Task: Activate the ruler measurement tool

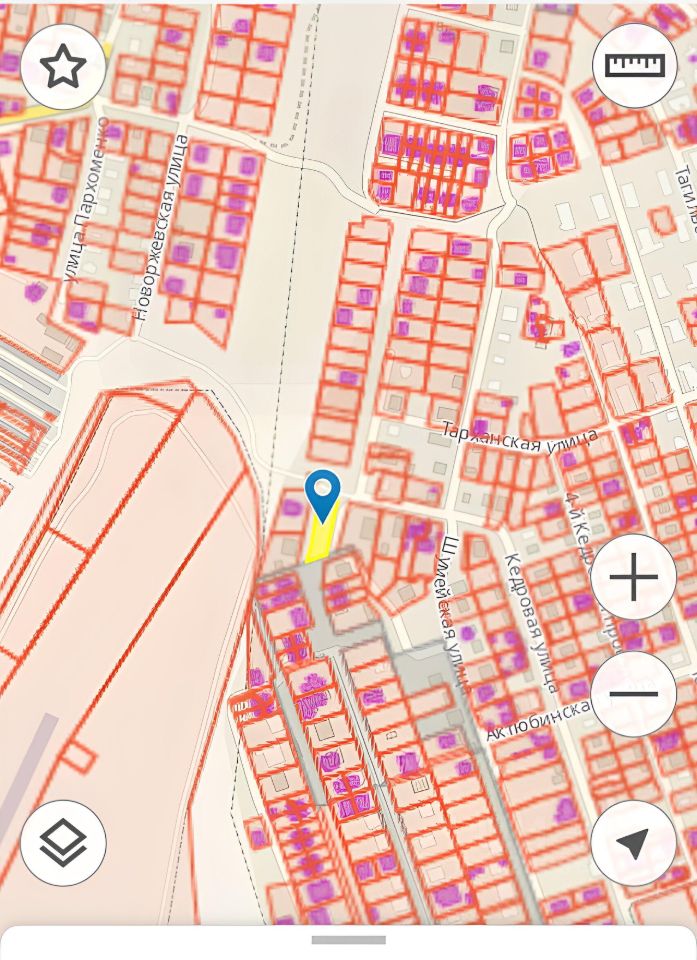Action: (x=635, y=66)
